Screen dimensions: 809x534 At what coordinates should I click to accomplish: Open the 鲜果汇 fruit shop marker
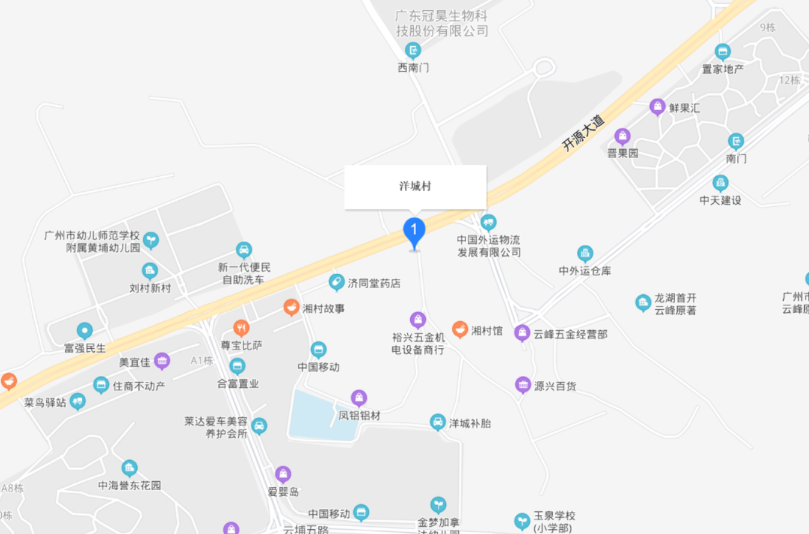pos(657,107)
